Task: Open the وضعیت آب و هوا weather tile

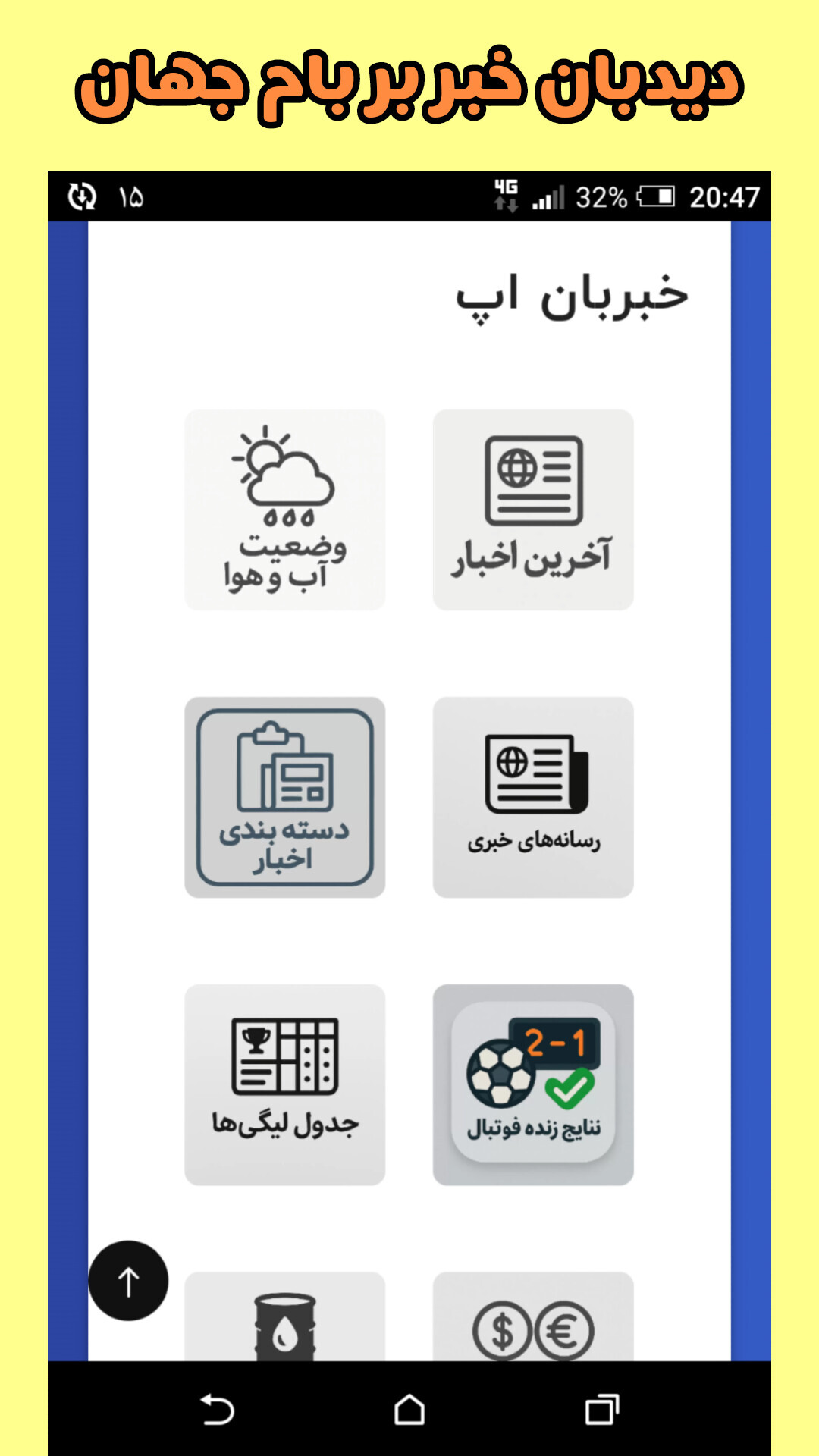Action: tap(284, 510)
